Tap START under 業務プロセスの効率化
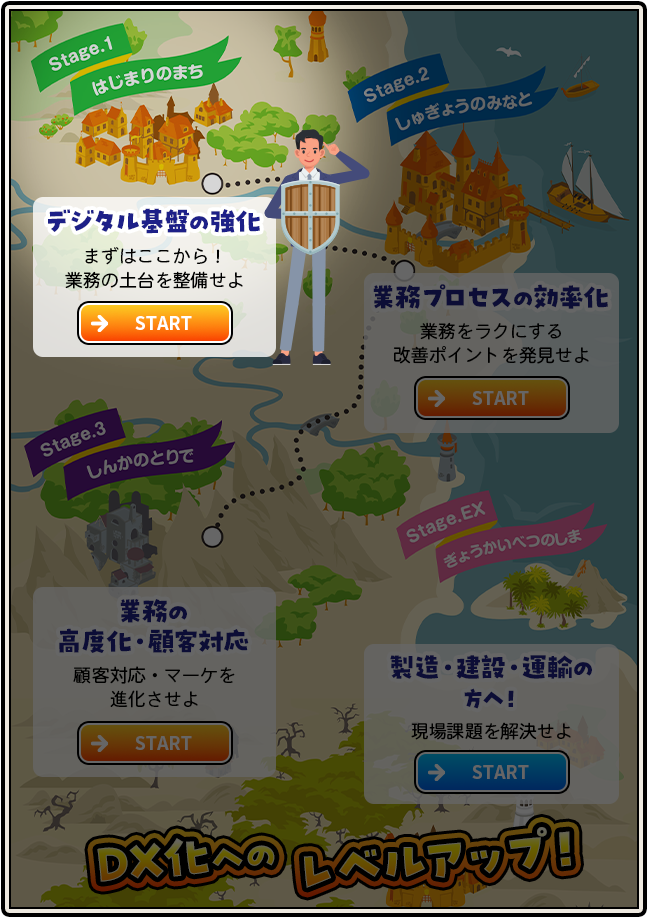 click(x=492, y=398)
